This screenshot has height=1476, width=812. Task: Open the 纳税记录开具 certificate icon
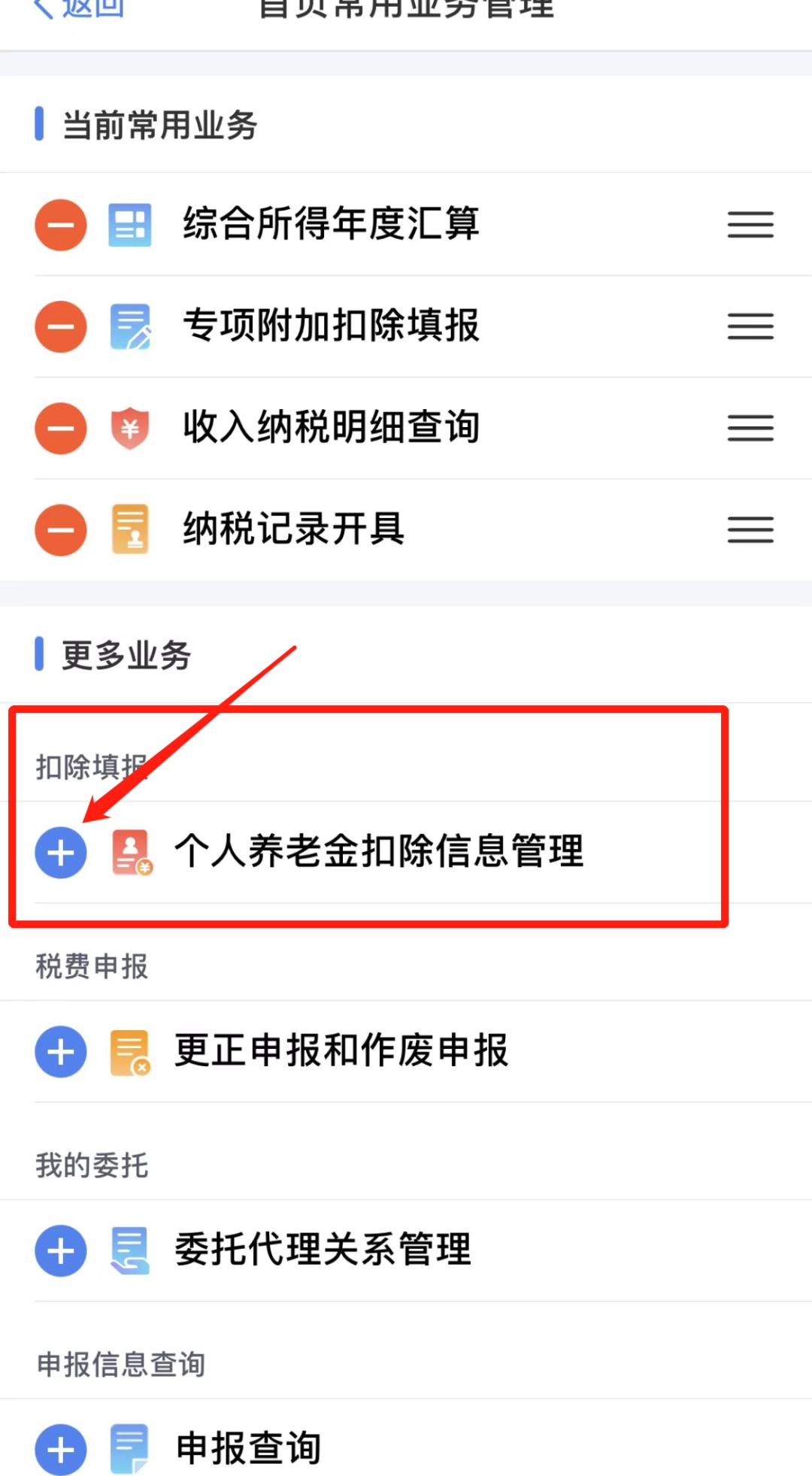click(129, 529)
